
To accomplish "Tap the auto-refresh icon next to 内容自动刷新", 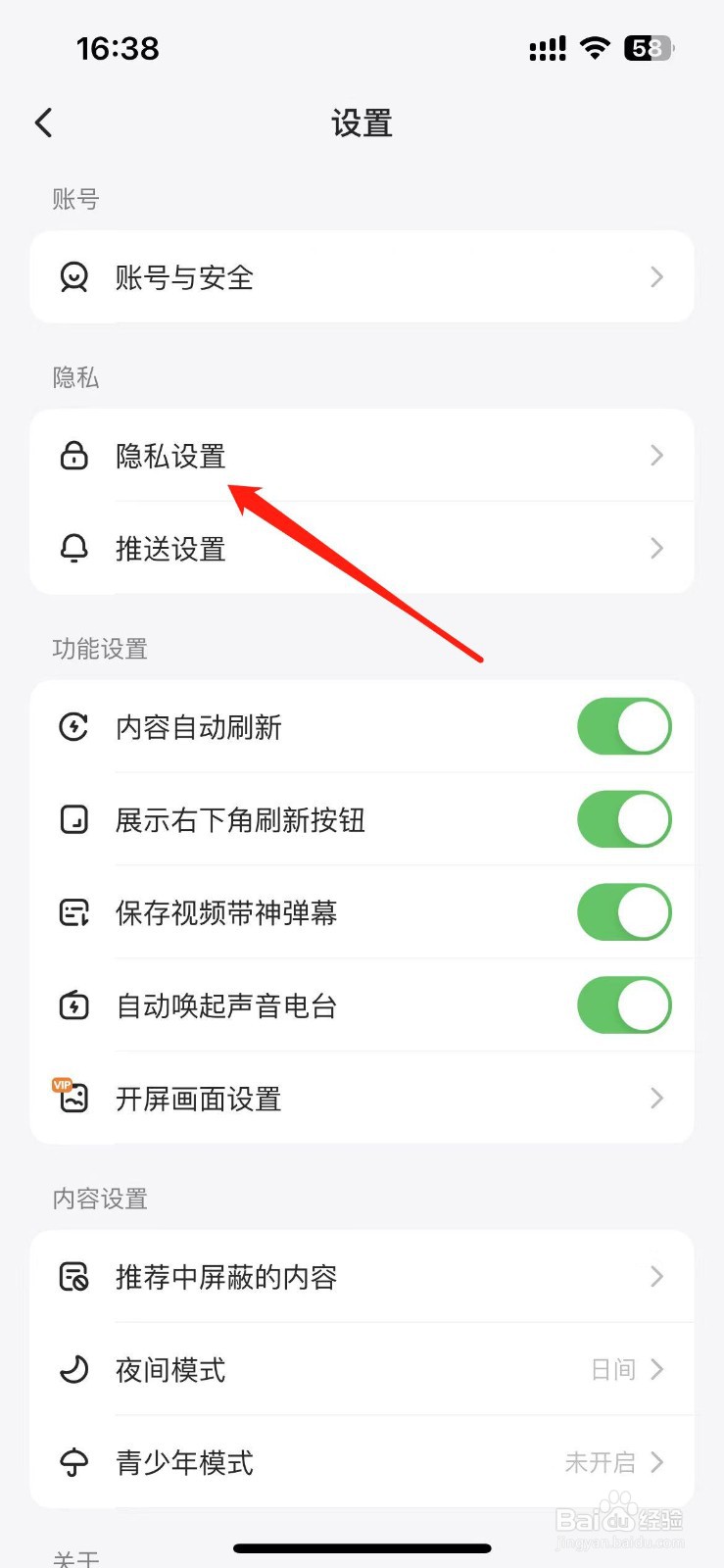I will pos(73,726).
